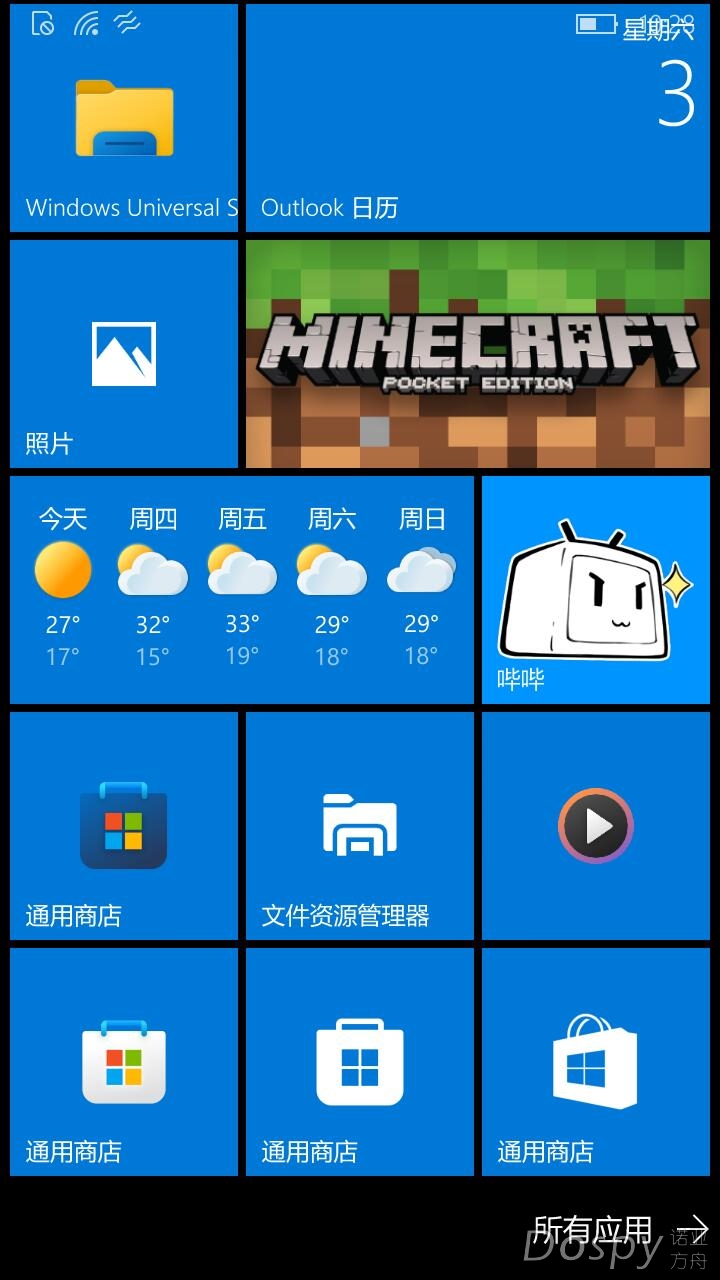The height and width of the screenshot is (1280, 720).
Task: Open the 哔哔 app tile
Action: coord(596,590)
